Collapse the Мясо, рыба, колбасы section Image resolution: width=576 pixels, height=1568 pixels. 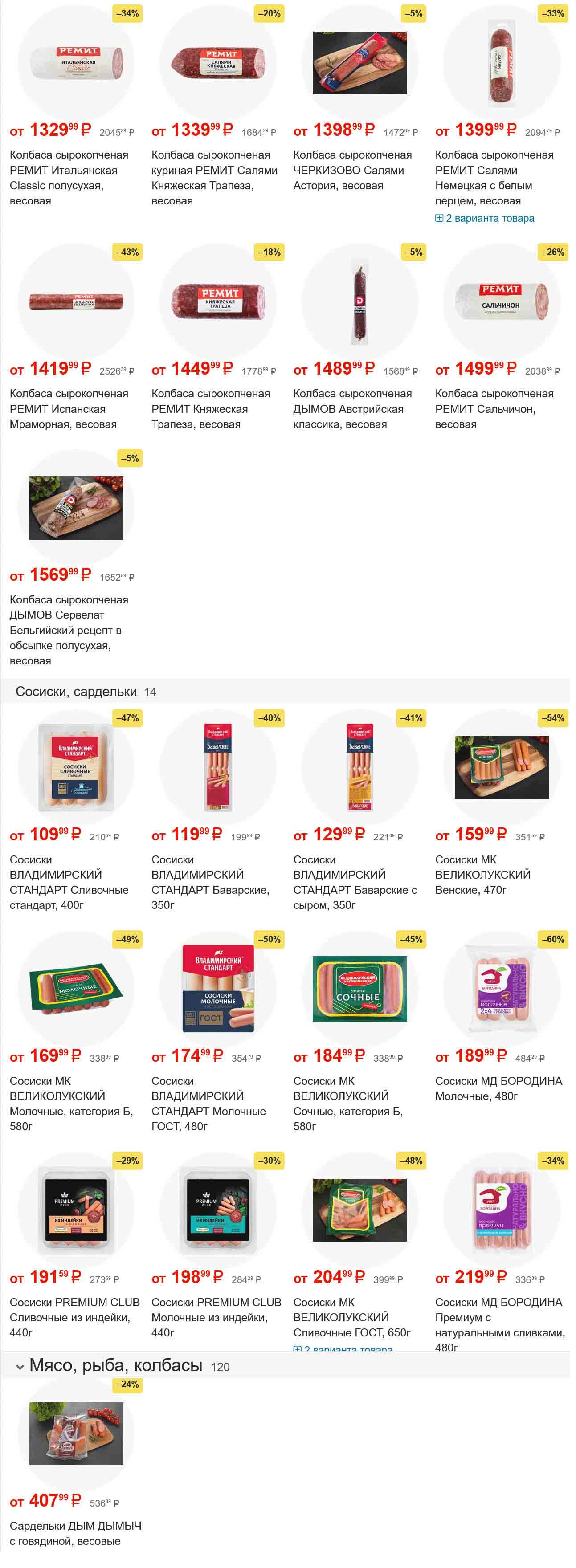pos(20,1367)
